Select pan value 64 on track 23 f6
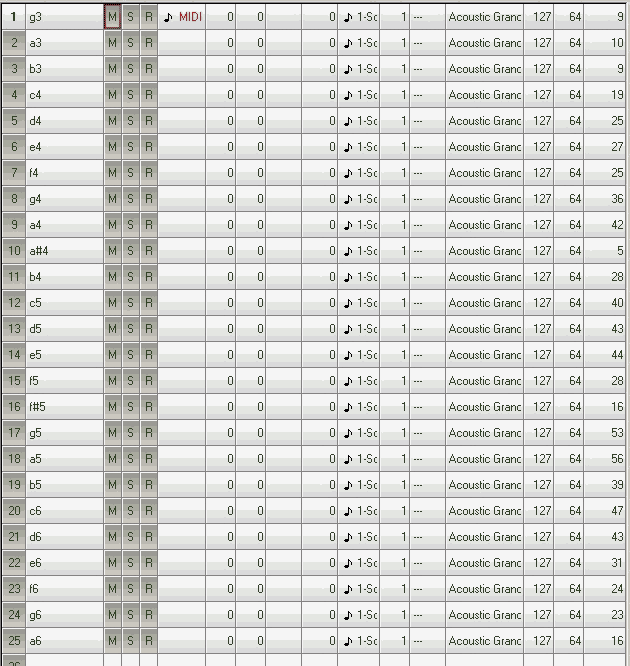Screen dimensions: 630x666 click(574, 589)
